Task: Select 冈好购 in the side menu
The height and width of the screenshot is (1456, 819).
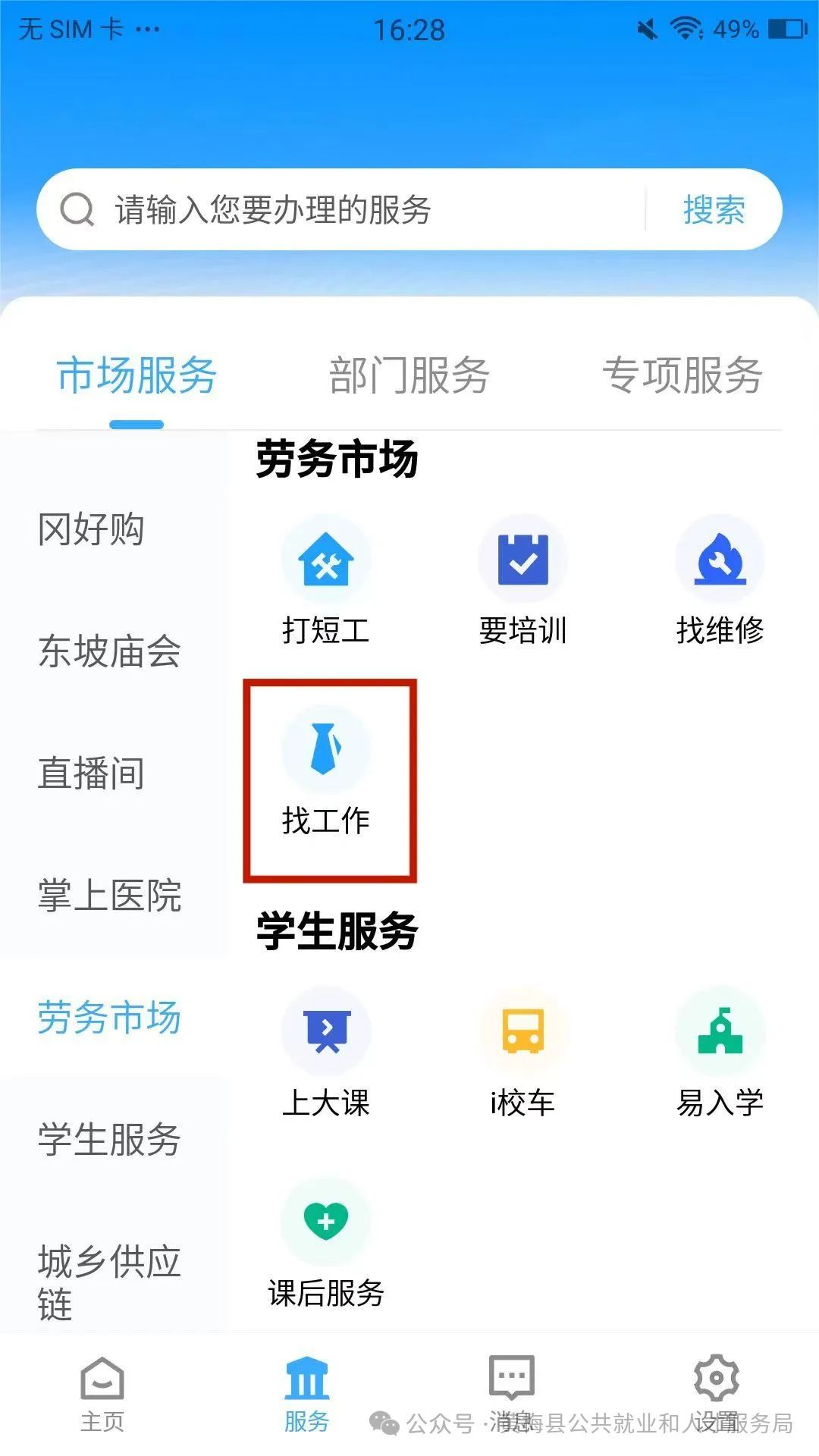Action: [x=91, y=529]
